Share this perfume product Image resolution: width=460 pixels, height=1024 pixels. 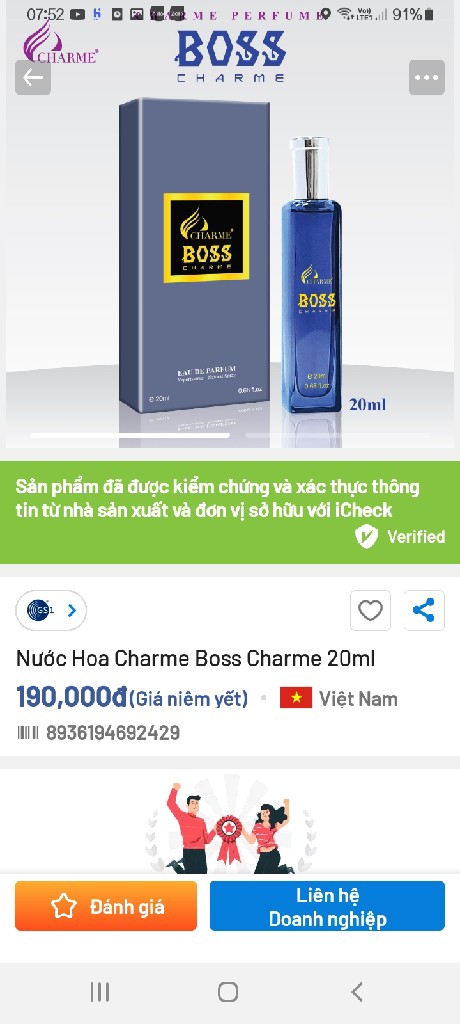(424, 611)
